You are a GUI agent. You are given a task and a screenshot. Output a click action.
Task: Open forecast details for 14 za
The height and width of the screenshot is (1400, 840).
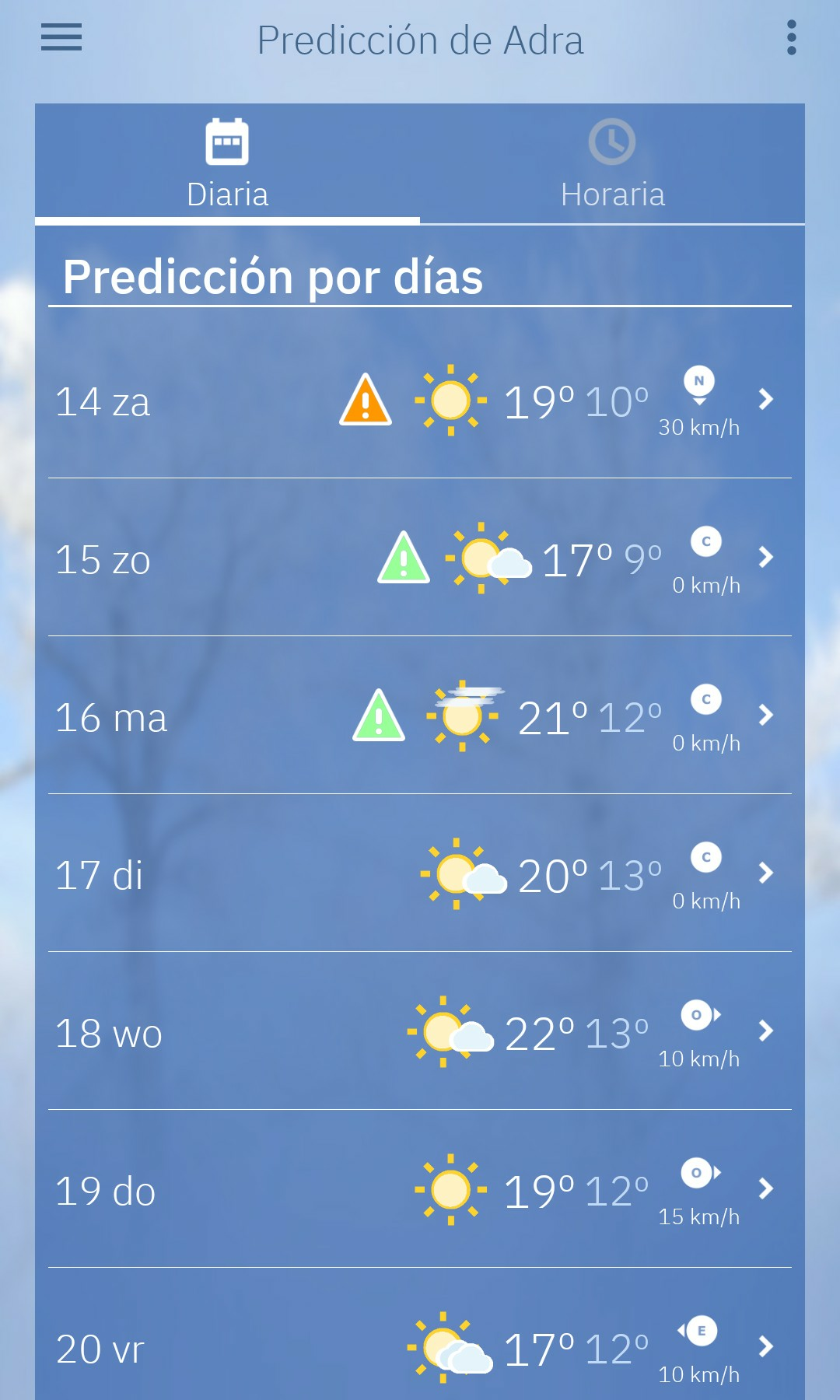(765, 400)
